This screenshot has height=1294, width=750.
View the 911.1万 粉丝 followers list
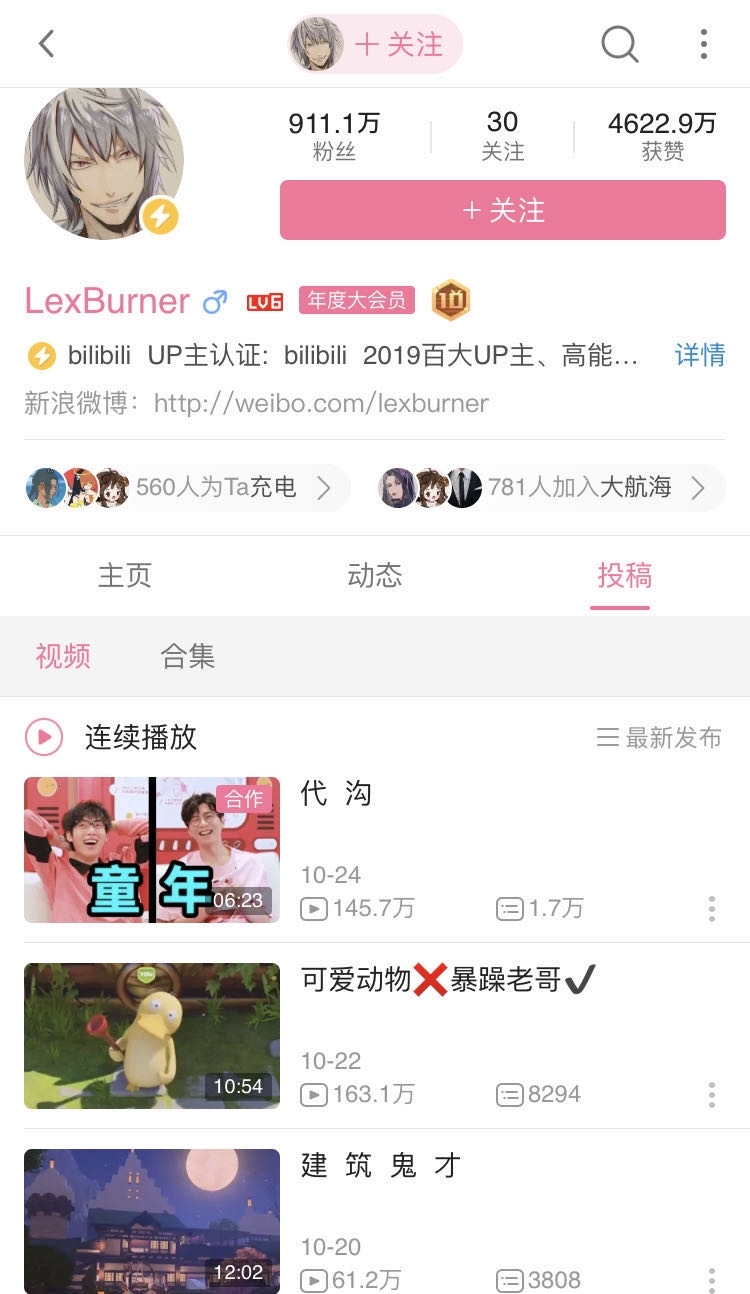click(334, 135)
